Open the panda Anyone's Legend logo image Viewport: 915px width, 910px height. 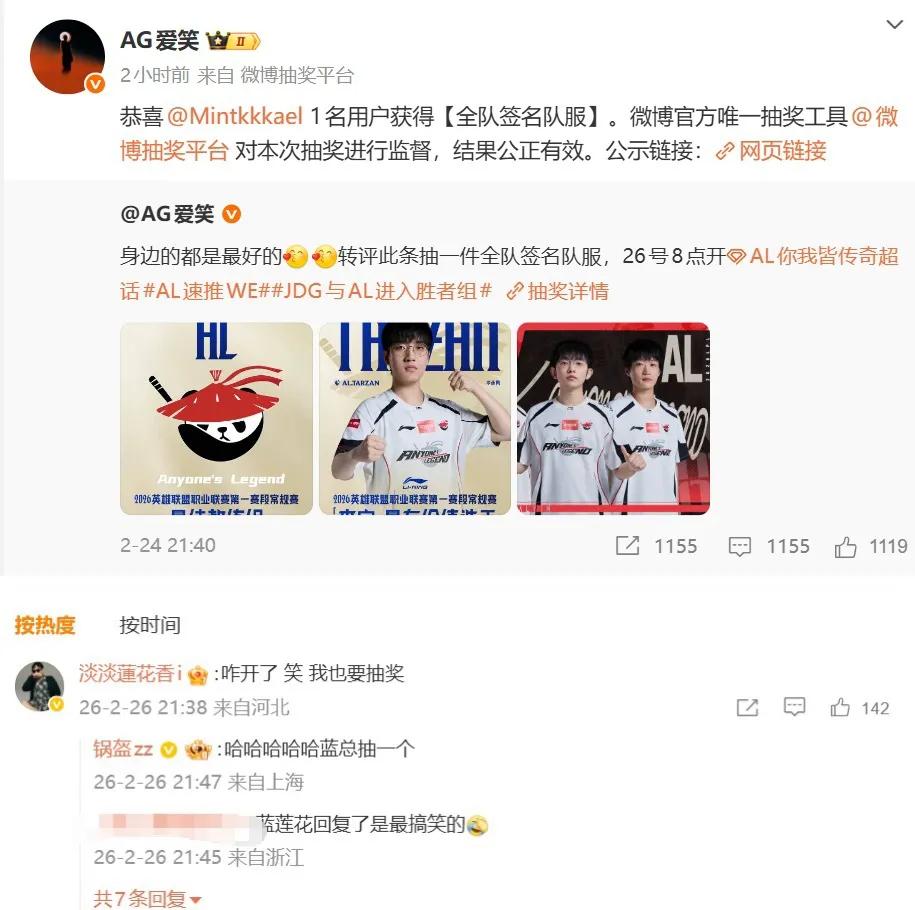click(x=216, y=418)
